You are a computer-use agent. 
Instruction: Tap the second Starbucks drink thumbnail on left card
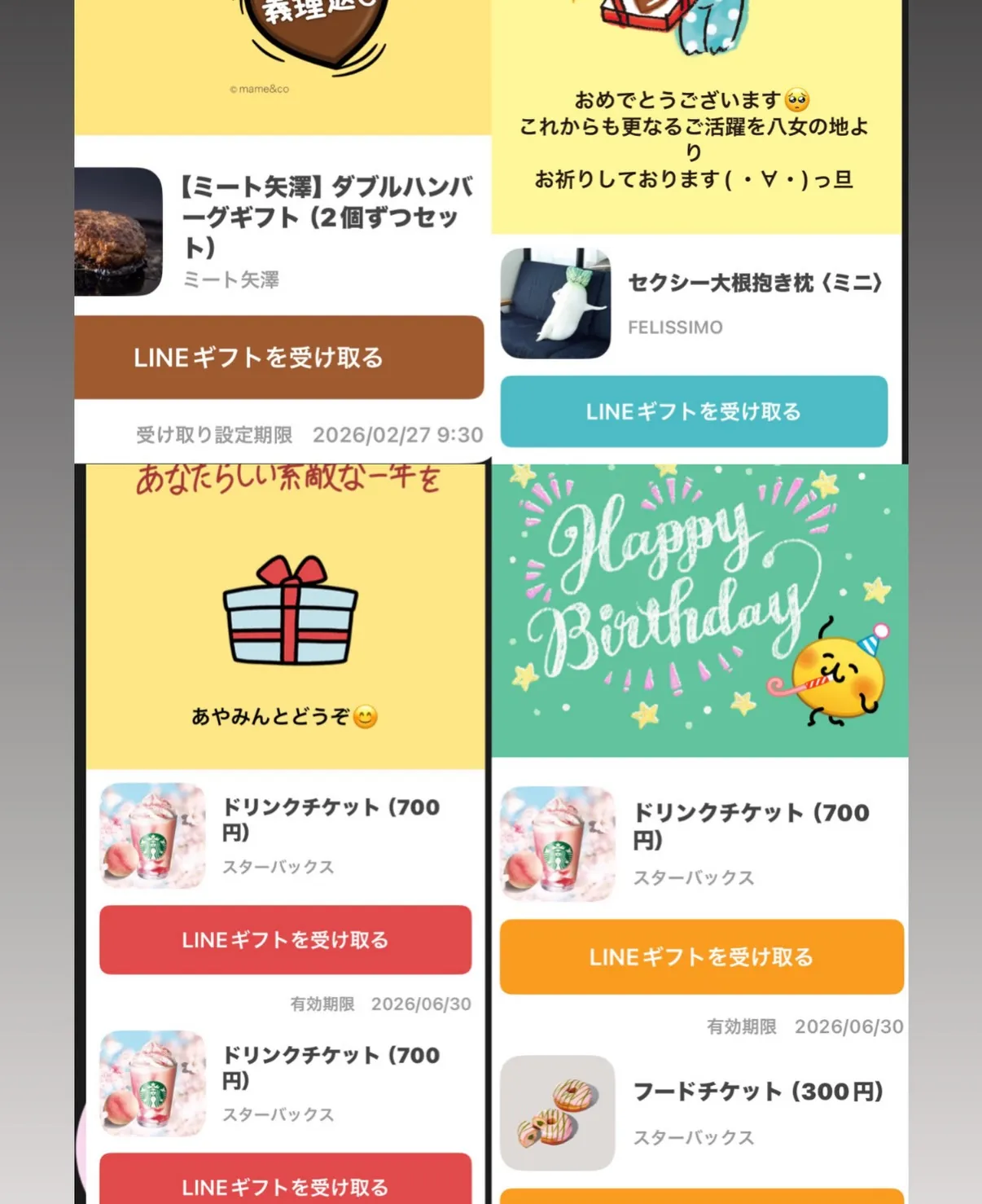tap(152, 1083)
